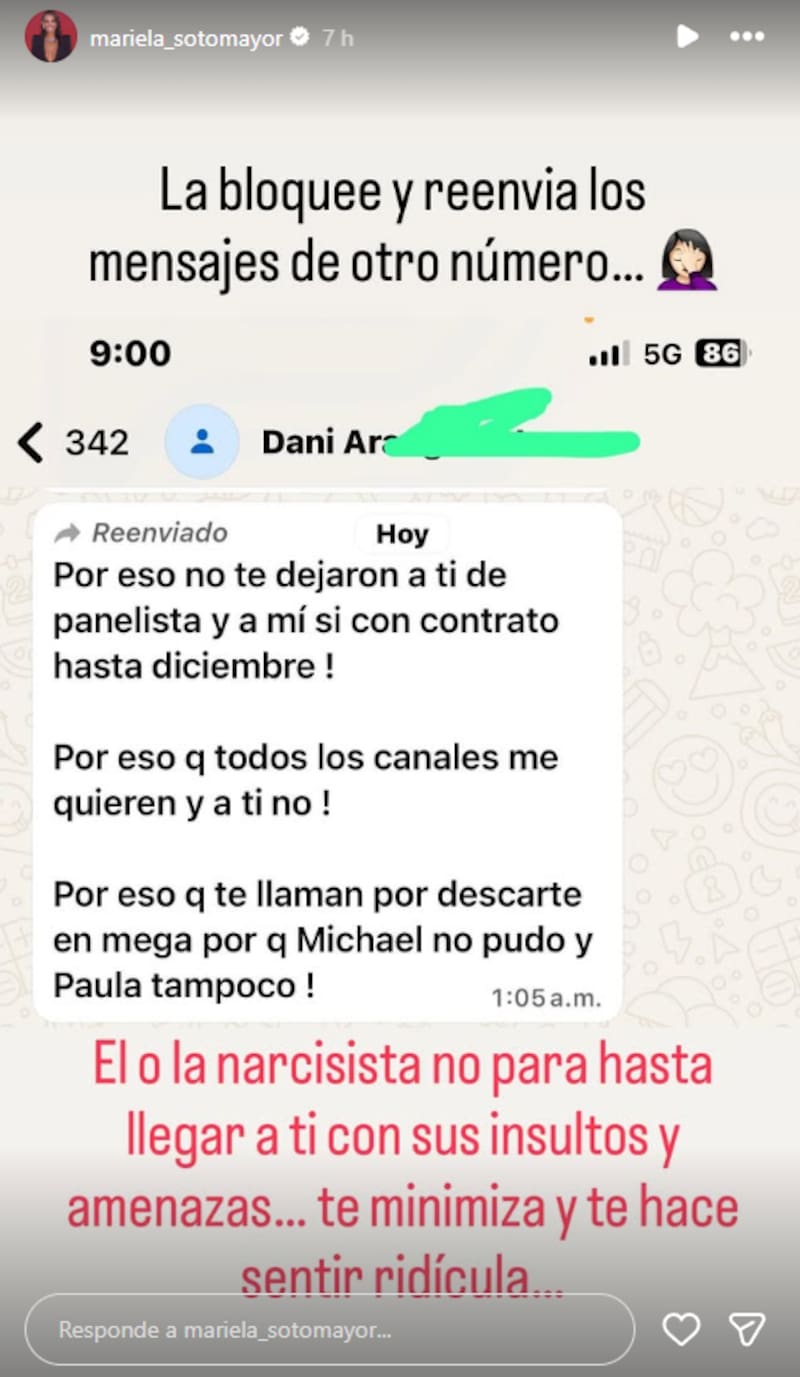This screenshot has width=800, height=1377.
Task: Focus the 'Responde a mariela_sotomayor' reply field
Action: point(329,1330)
